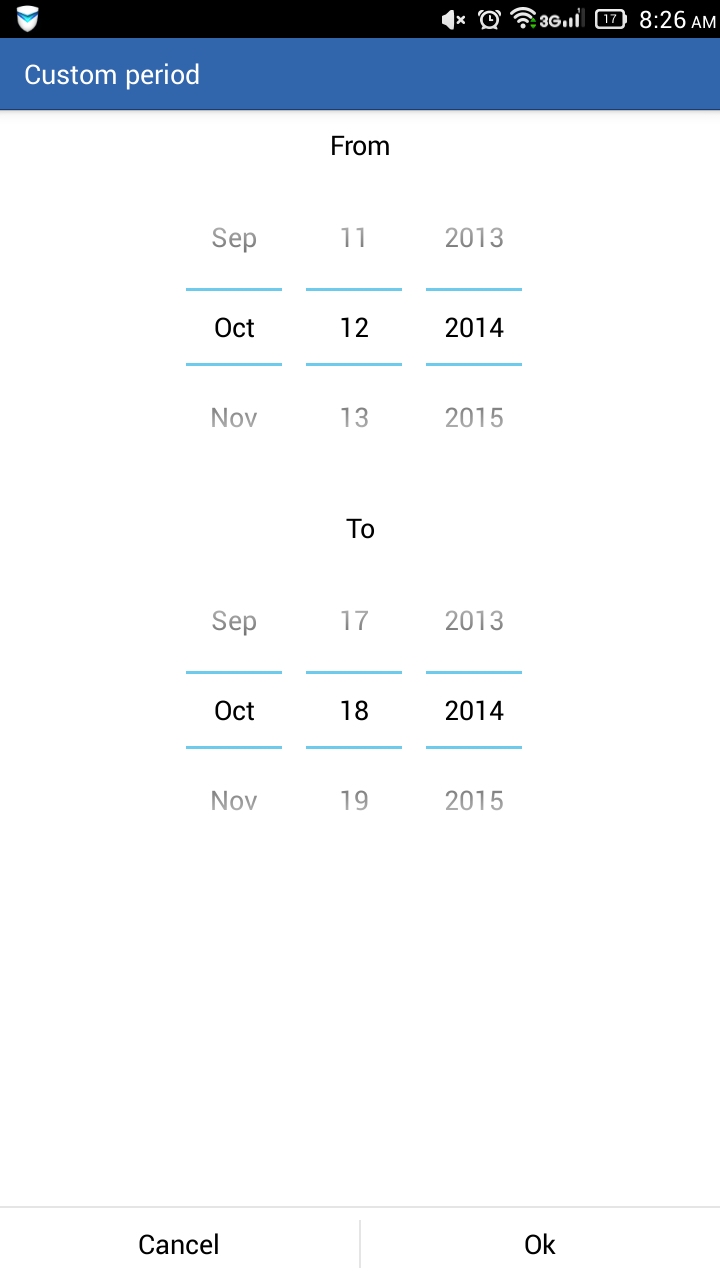Edit the To day field showing 18
Viewport: 720px width, 1280px height.
pyautogui.click(x=354, y=711)
